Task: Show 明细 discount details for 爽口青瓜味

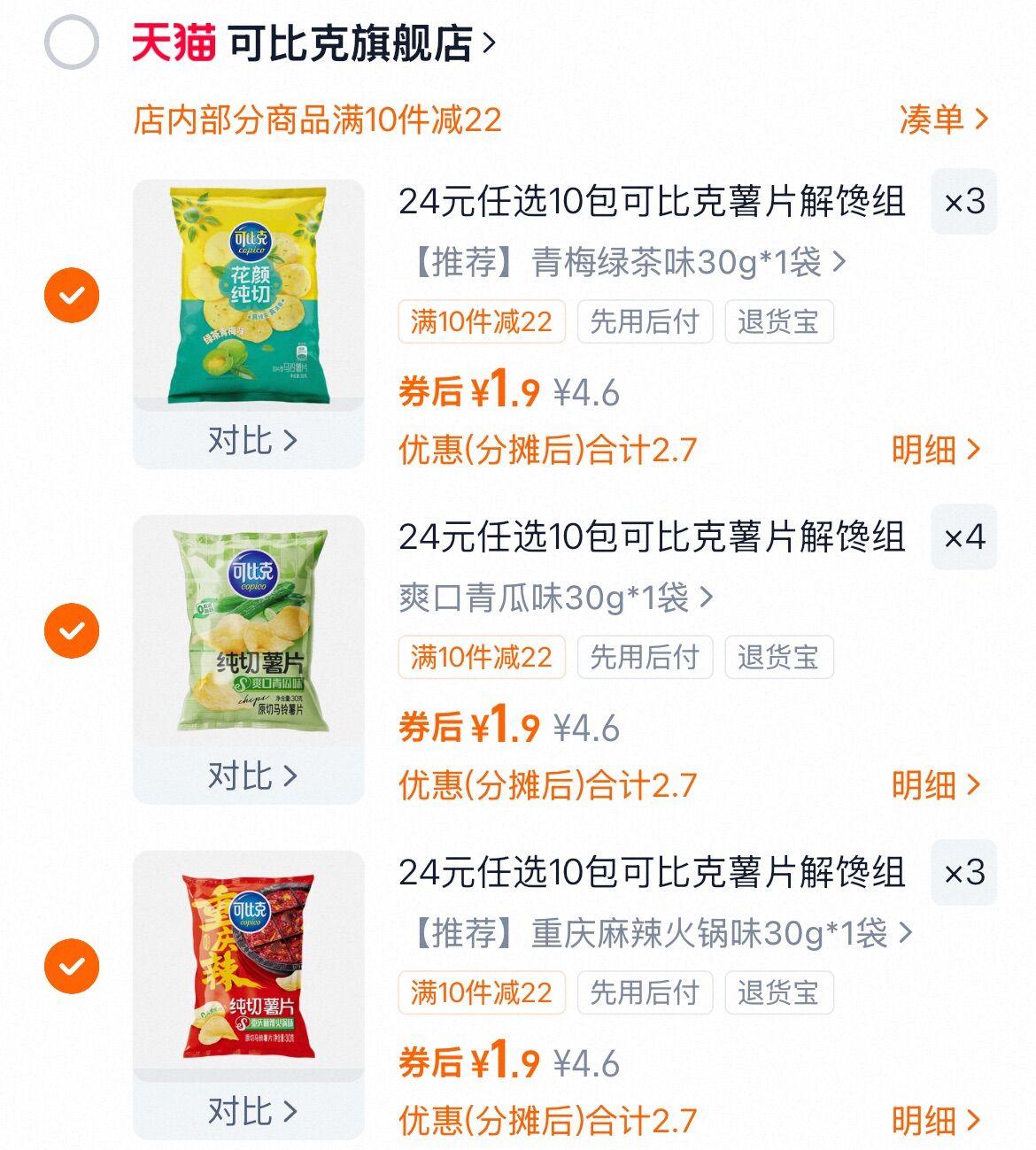Action: click(935, 785)
